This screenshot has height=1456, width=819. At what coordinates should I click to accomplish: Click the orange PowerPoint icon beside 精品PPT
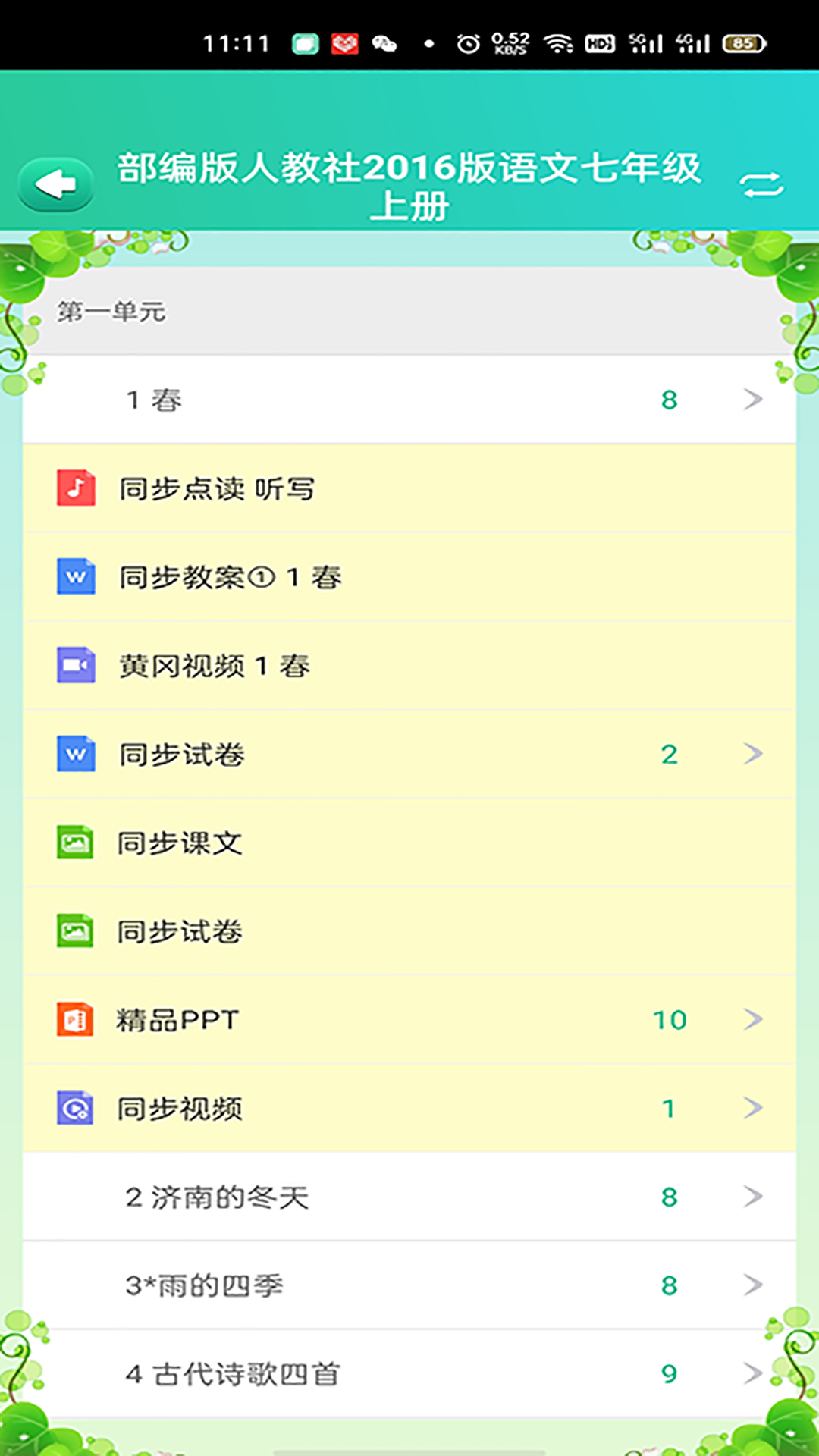click(x=74, y=1019)
